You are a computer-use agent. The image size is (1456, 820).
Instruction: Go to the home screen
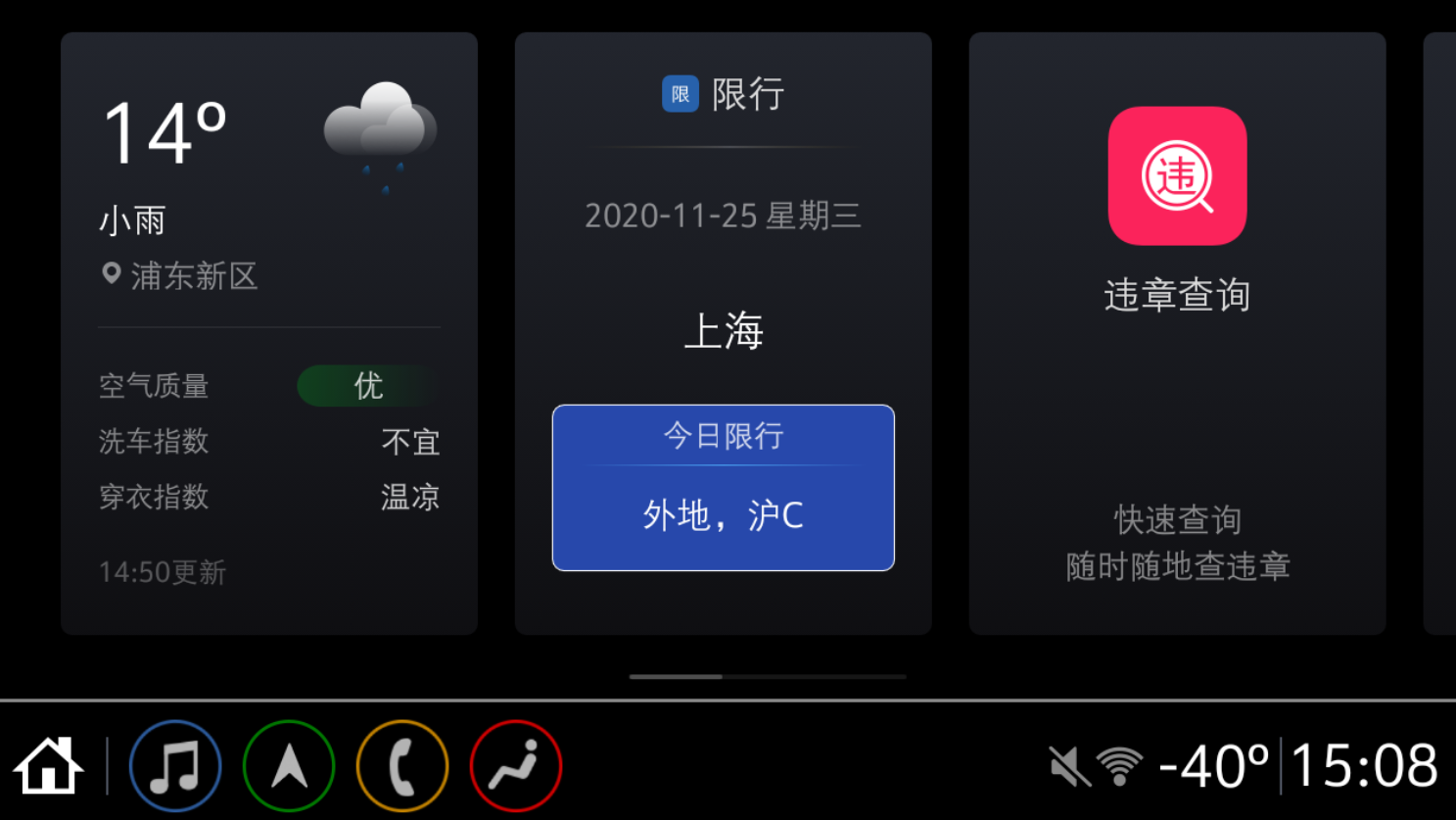coord(48,765)
